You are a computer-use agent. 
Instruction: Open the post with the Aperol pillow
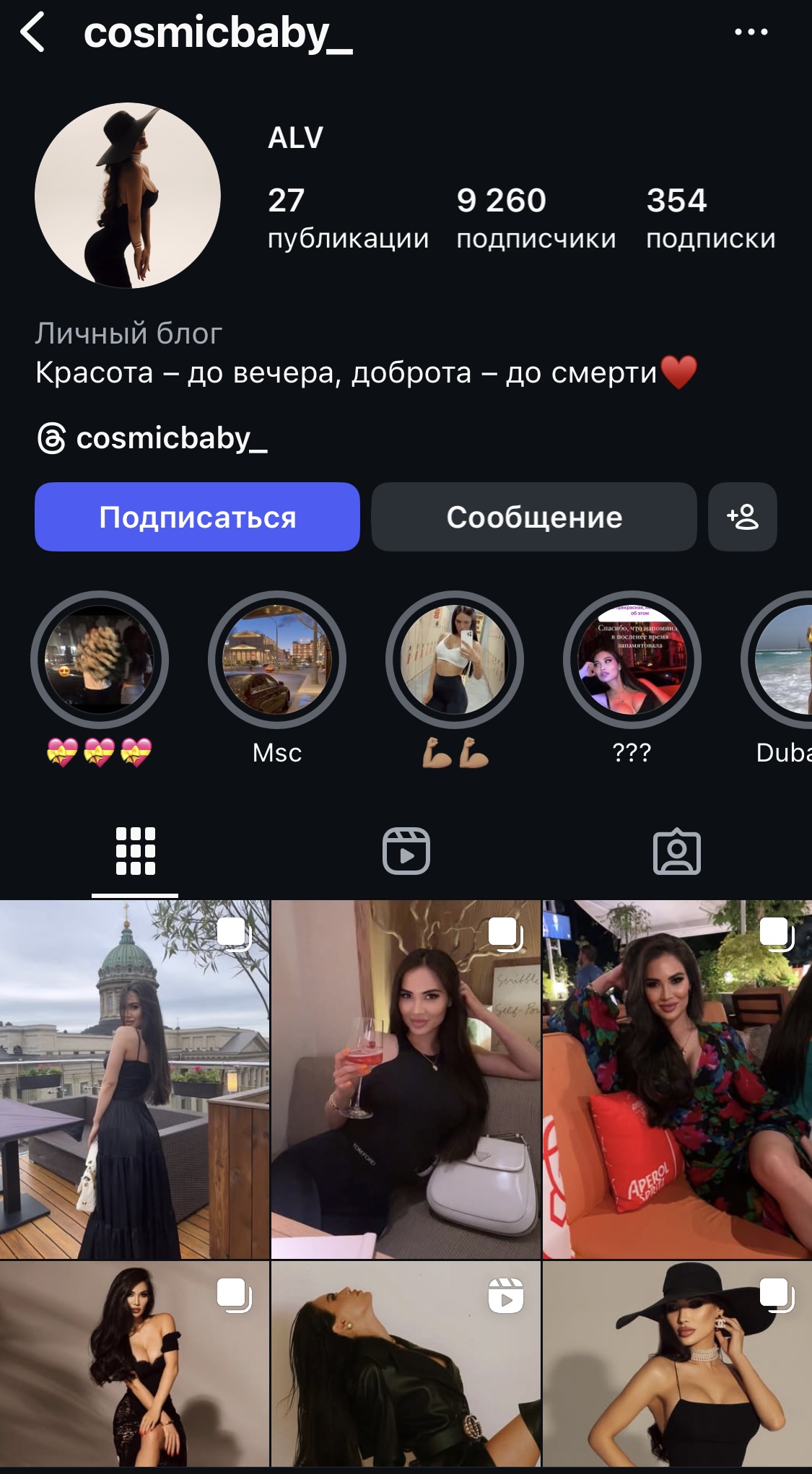pyautogui.click(x=677, y=1079)
